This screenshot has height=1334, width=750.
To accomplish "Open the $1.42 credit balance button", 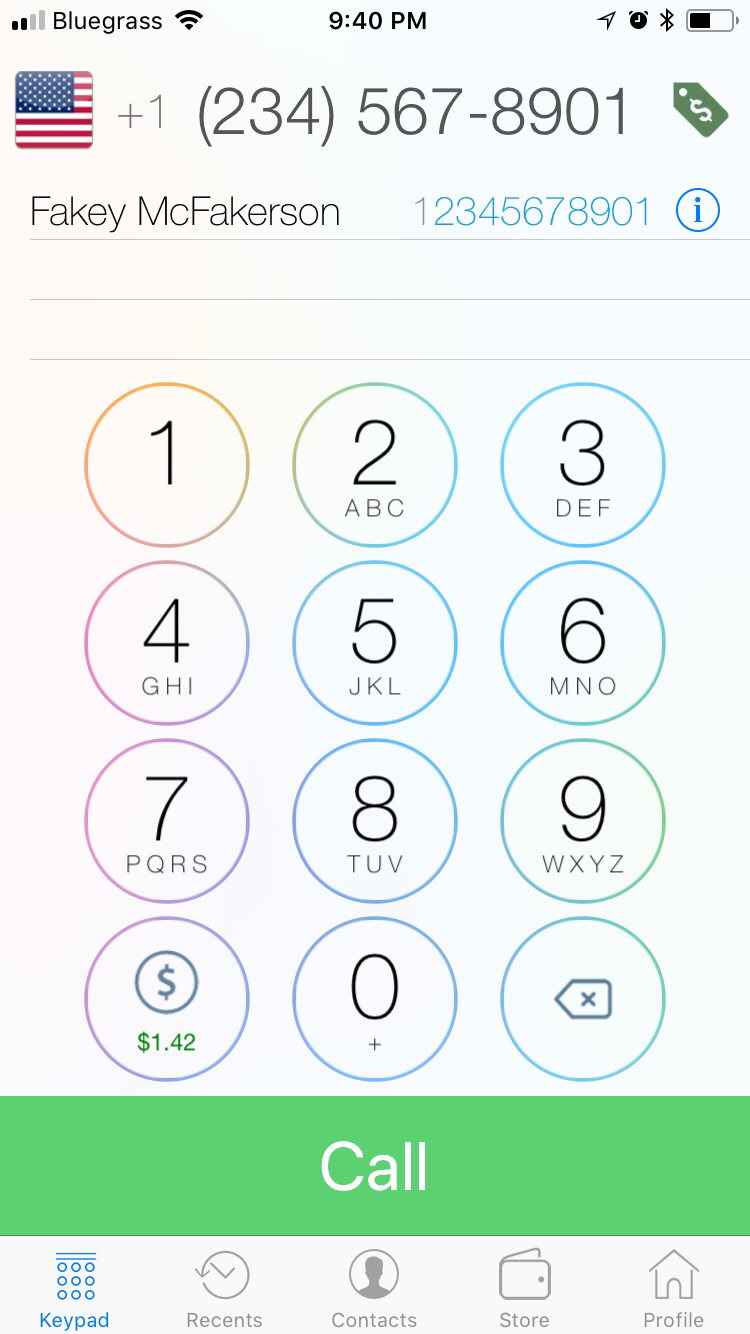I will pos(167,999).
